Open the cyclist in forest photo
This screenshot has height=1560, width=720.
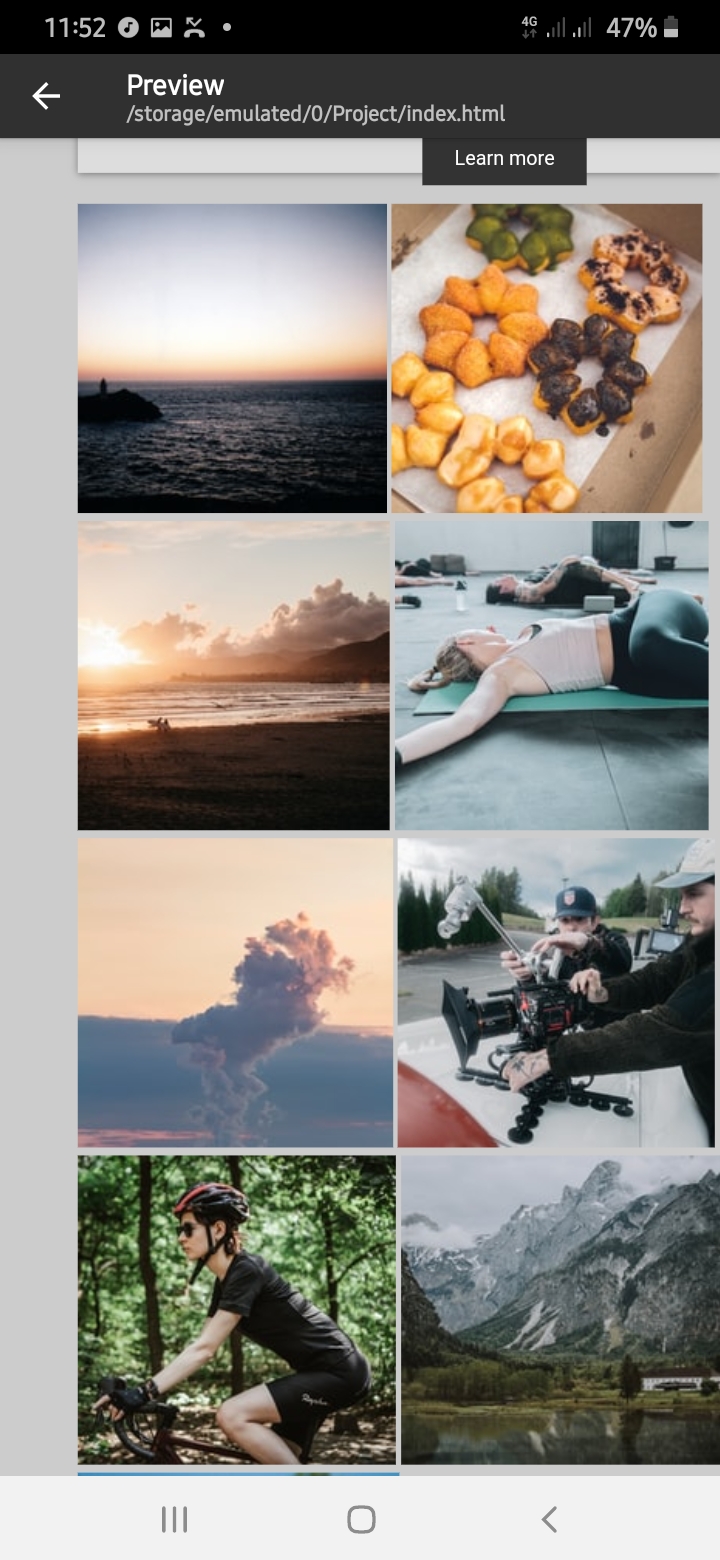(237, 1309)
